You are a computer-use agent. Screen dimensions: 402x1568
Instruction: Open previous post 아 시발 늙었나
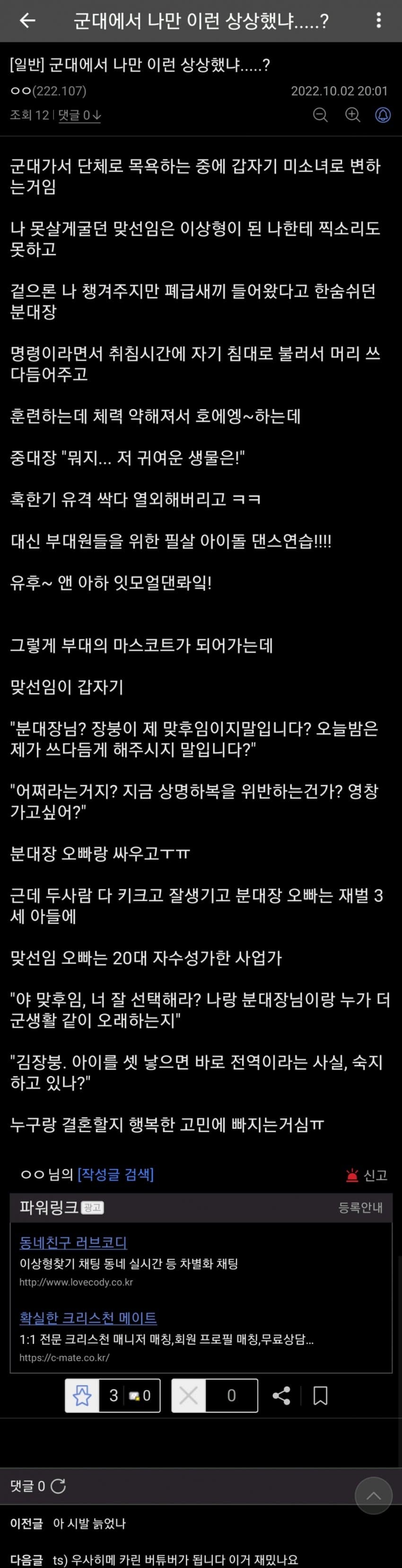click(89, 1524)
